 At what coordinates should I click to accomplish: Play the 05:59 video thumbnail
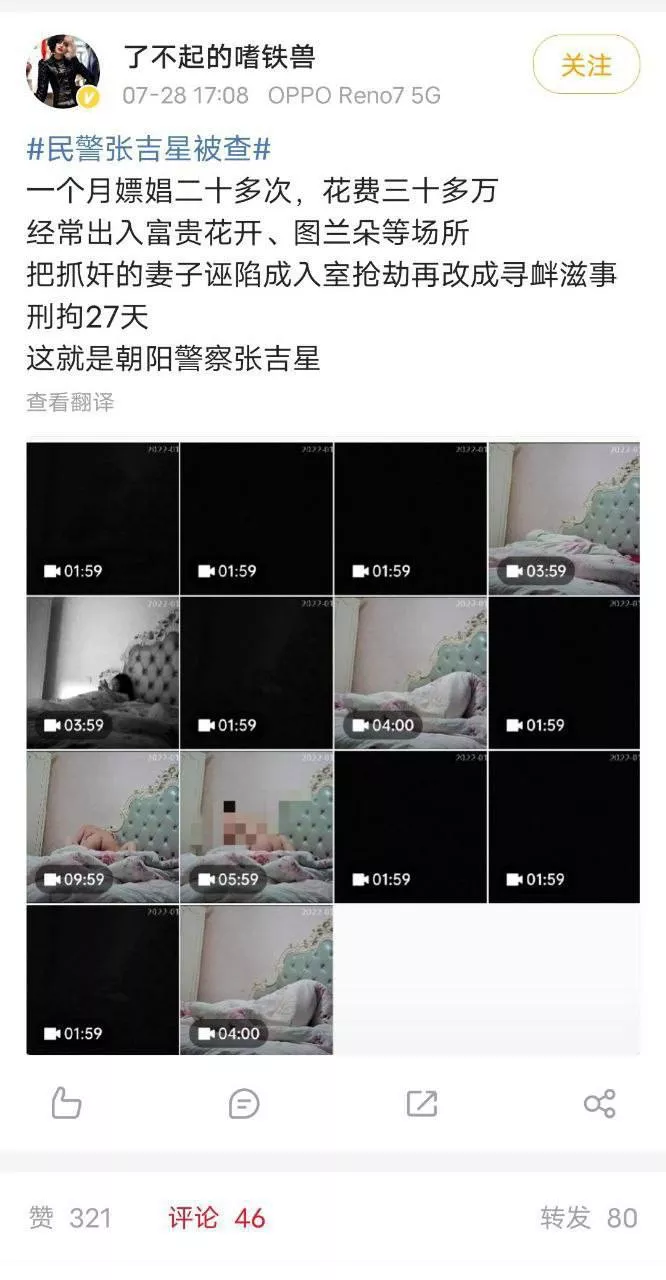click(256, 827)
